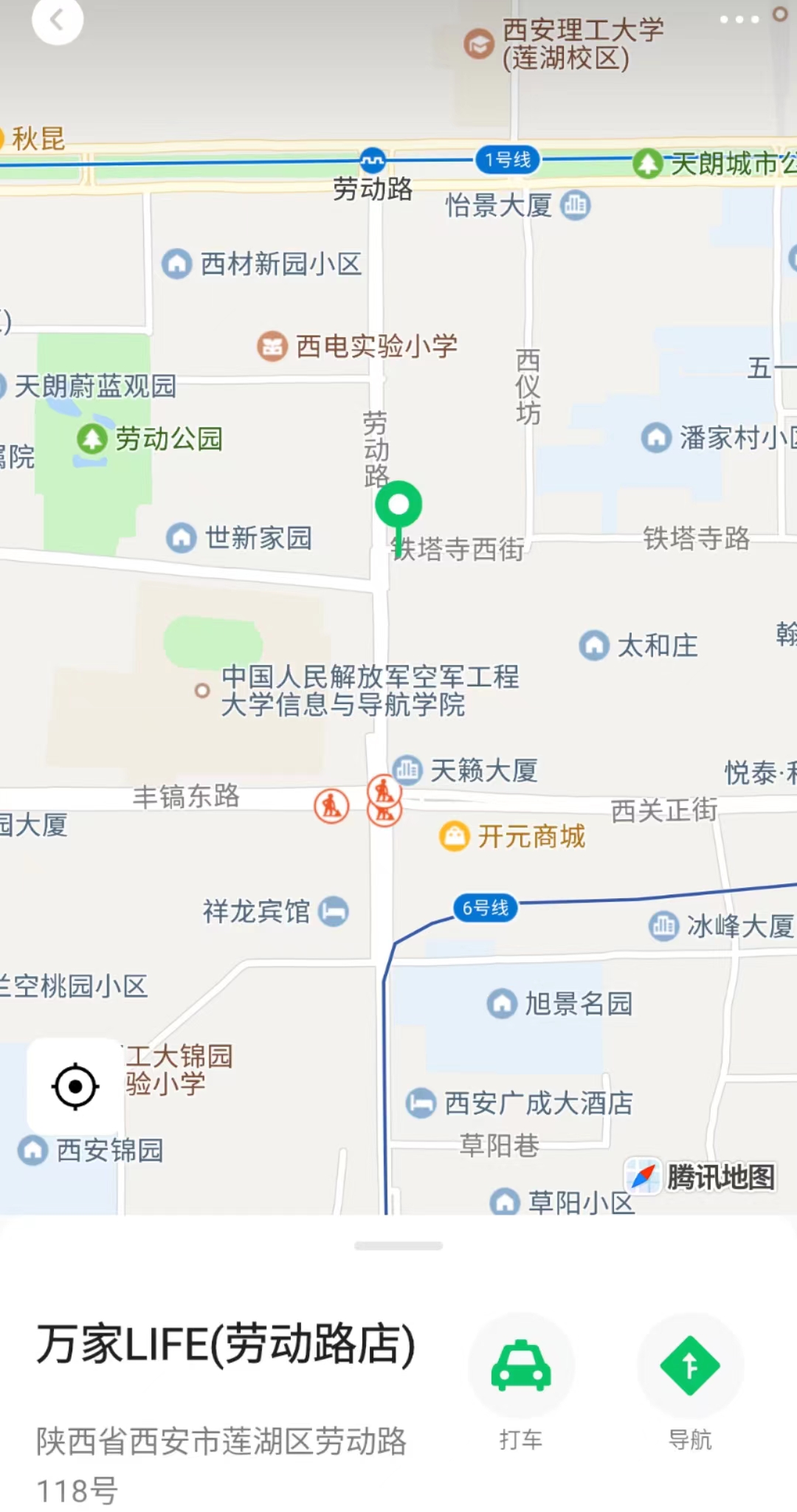The width and height of the screenshot is (797, 1512).
Task: Tap the close circle icon at top right
Action: pos(779,14)
